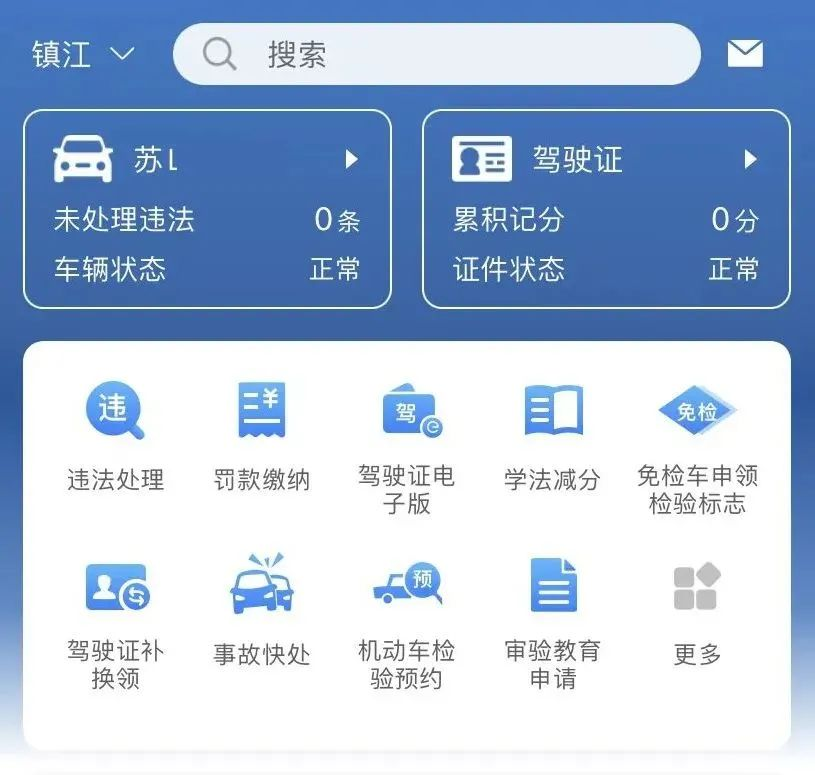Open the 驾驶证 license card
The image size is (815, 775).
pos(606,208)
